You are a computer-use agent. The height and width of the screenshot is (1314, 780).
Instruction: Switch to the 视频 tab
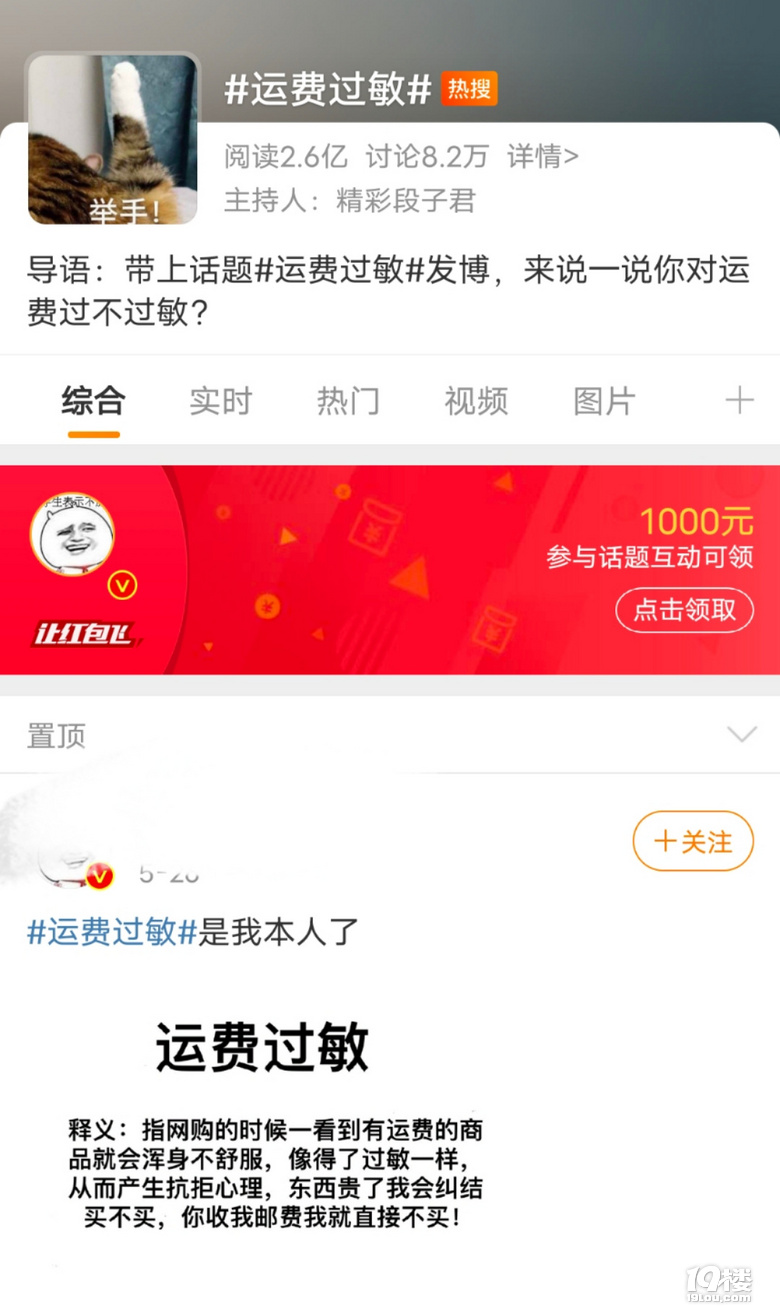click(x=476, y=401)
